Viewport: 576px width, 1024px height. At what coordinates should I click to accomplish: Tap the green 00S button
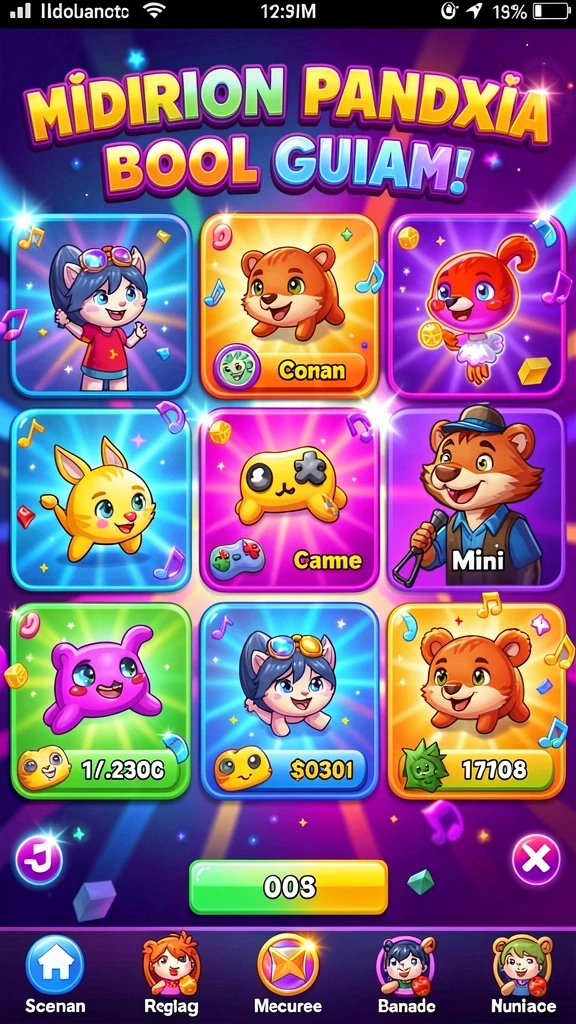click(x=288, y=887)
